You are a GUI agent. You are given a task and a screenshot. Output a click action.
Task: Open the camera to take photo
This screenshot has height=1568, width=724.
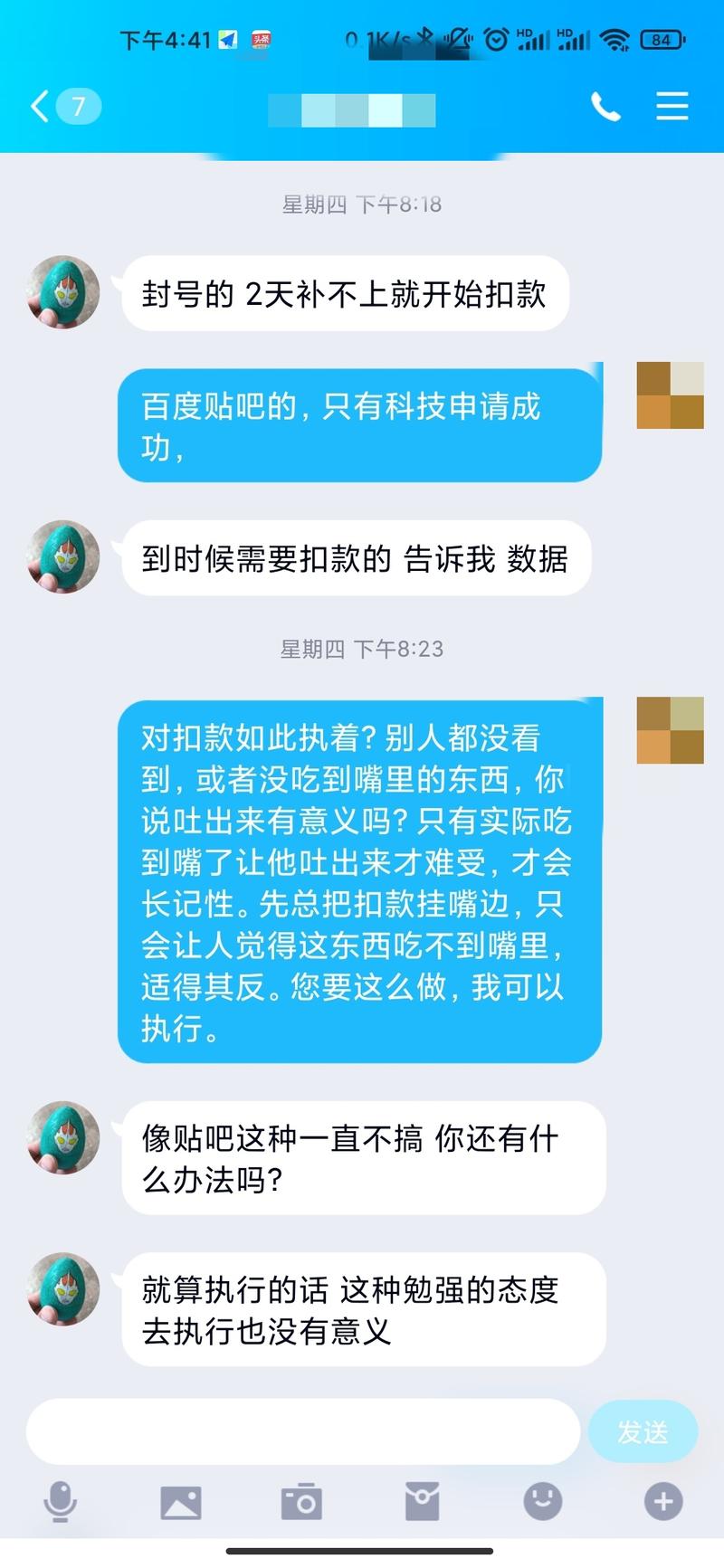[x=301, y=1502]
